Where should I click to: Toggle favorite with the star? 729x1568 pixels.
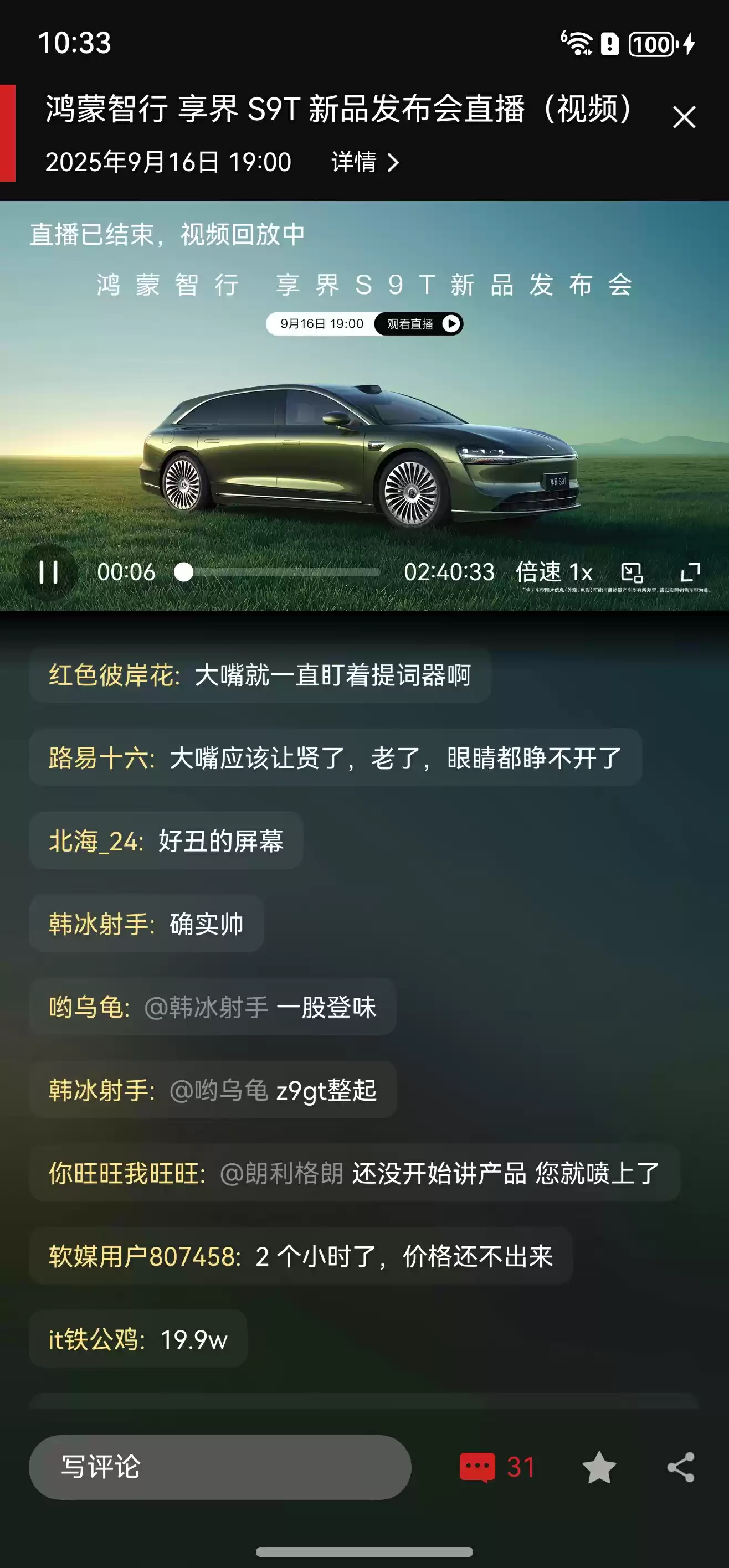coord(599,1469)
